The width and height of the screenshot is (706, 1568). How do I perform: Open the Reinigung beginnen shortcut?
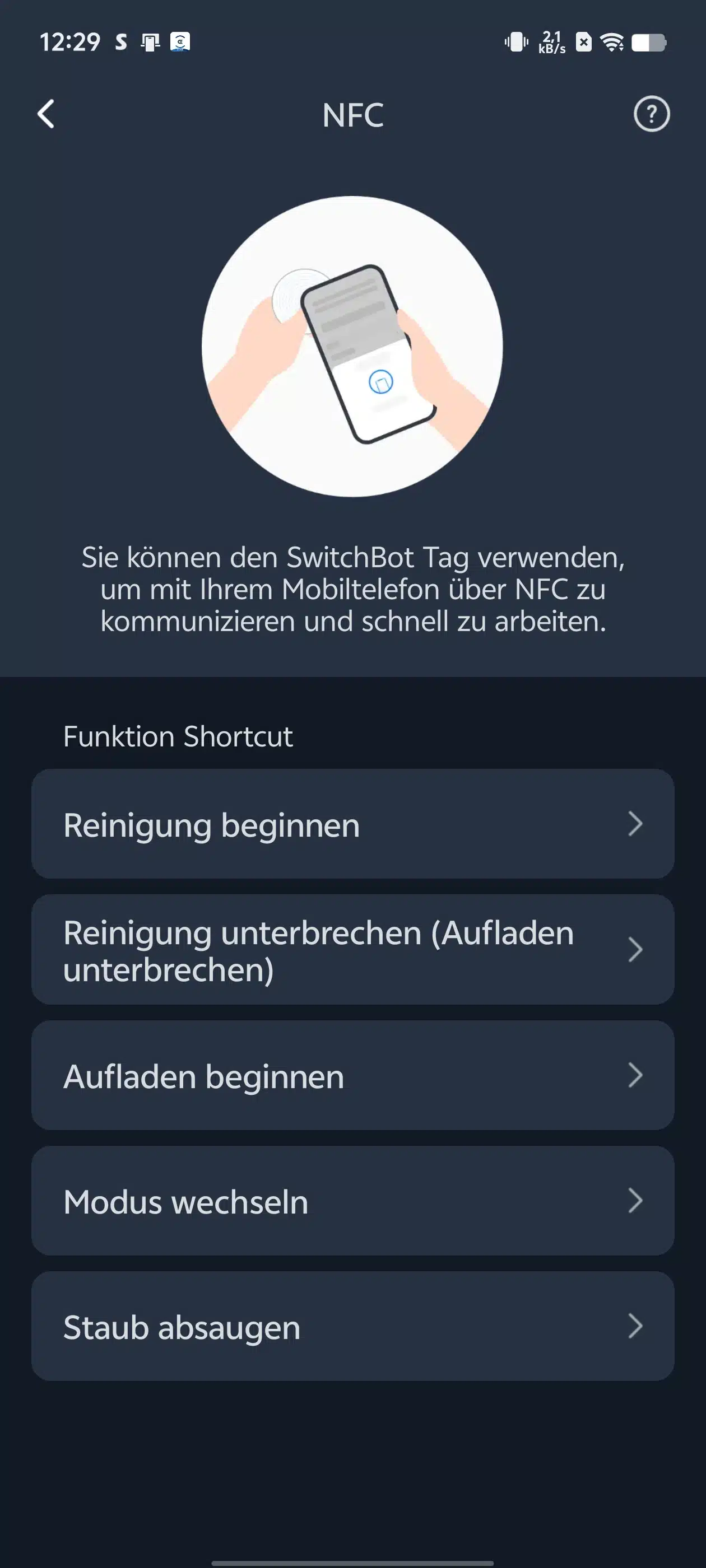click(x=352, y=824)
